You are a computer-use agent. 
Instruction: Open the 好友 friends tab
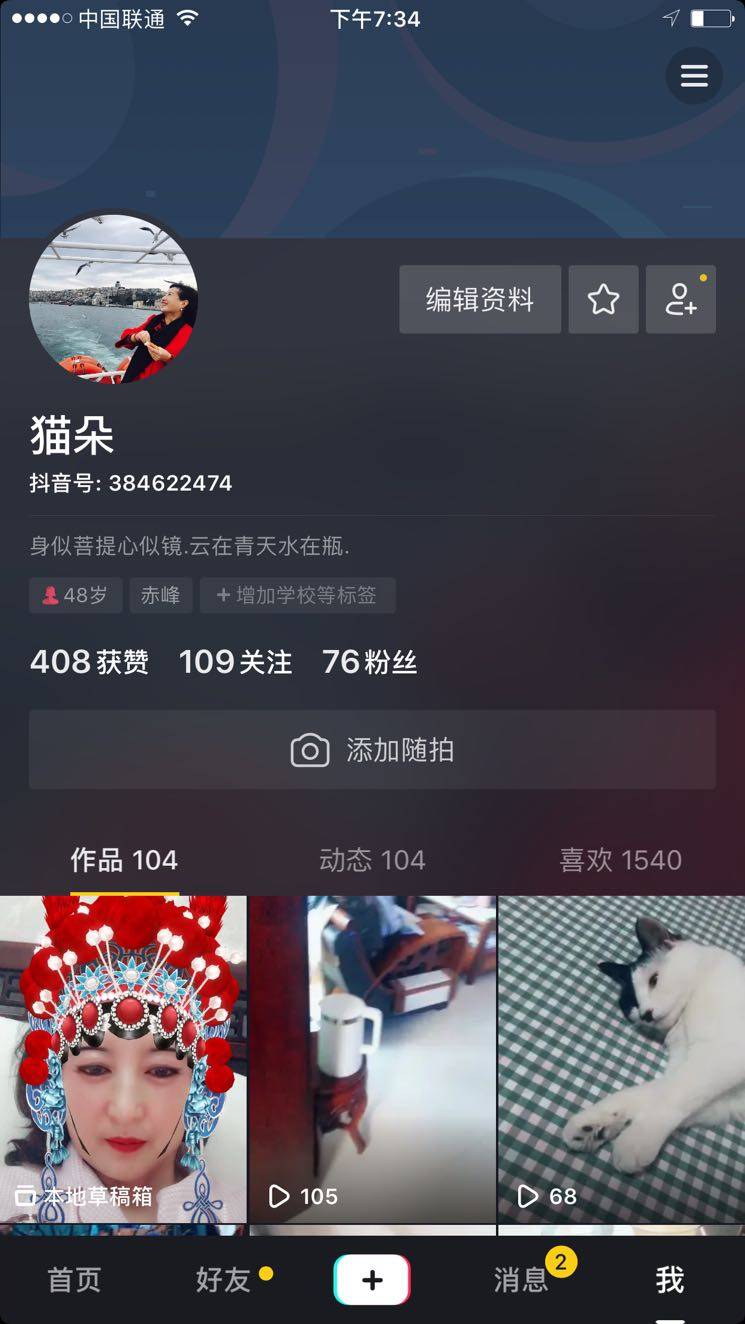[x=223, y=1280]
